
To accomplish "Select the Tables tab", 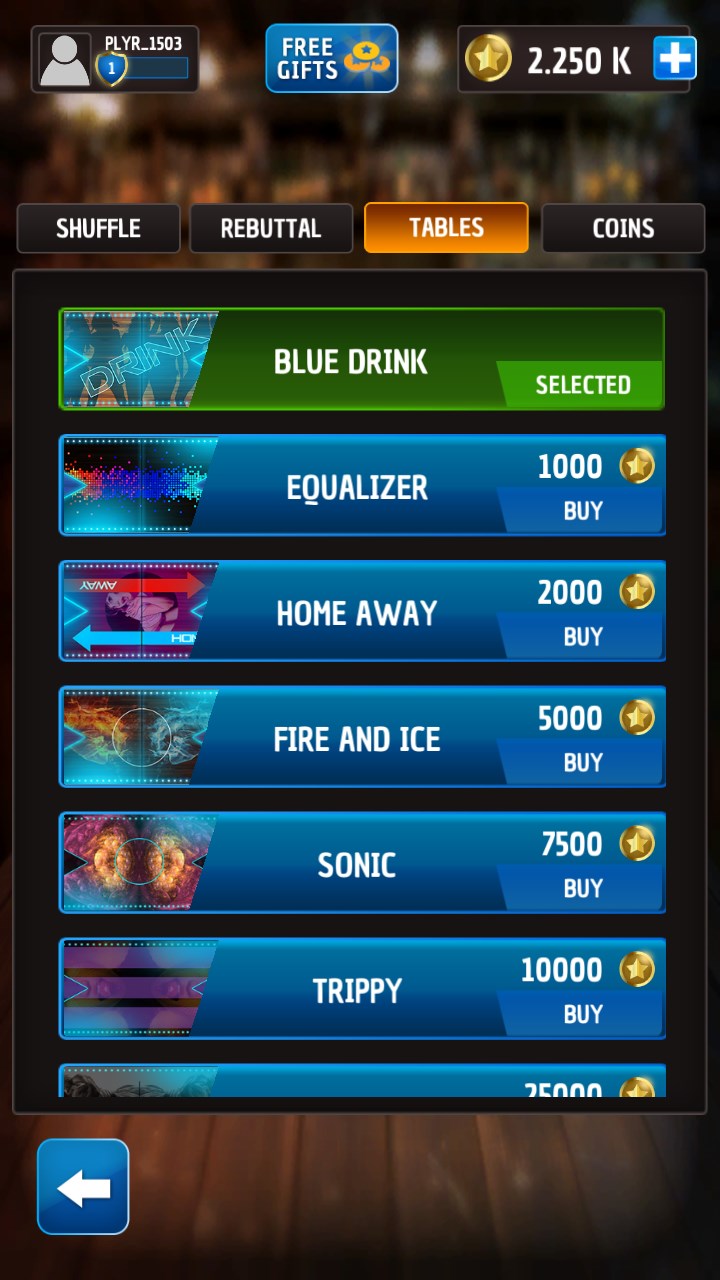I will pyautogui.click(x=446, y=228).
